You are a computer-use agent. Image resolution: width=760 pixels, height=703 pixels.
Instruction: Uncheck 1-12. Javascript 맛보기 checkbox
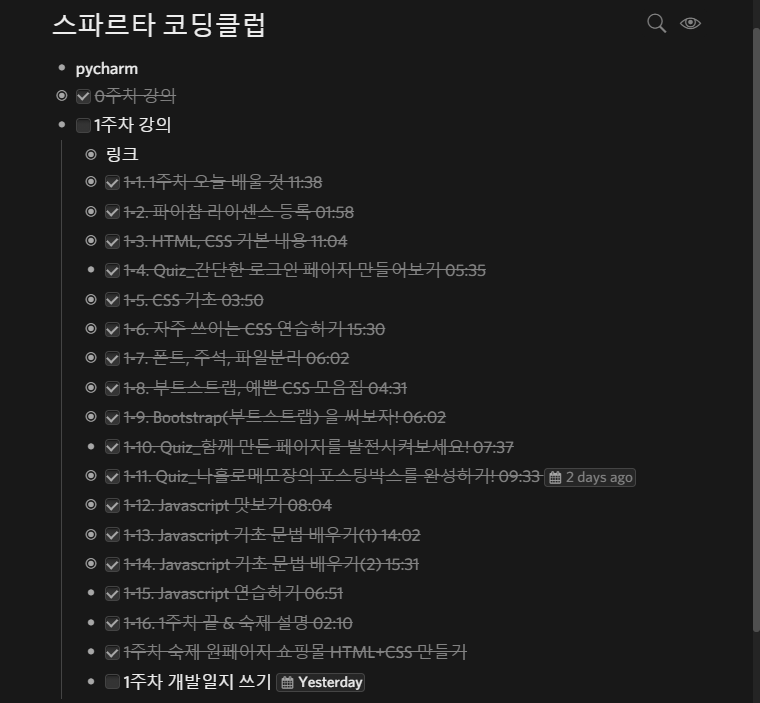[113, 506]
